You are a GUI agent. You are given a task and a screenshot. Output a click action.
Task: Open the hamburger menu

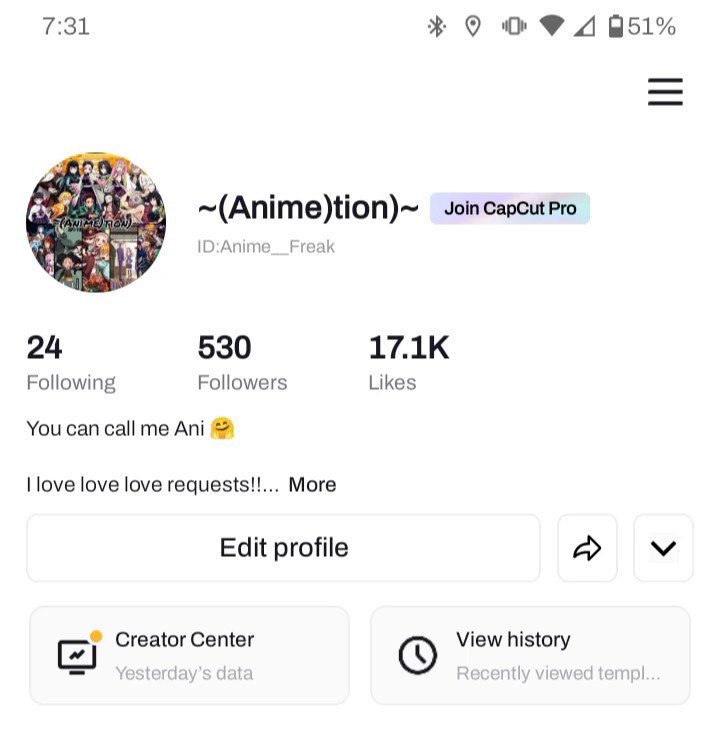[665, 92]
